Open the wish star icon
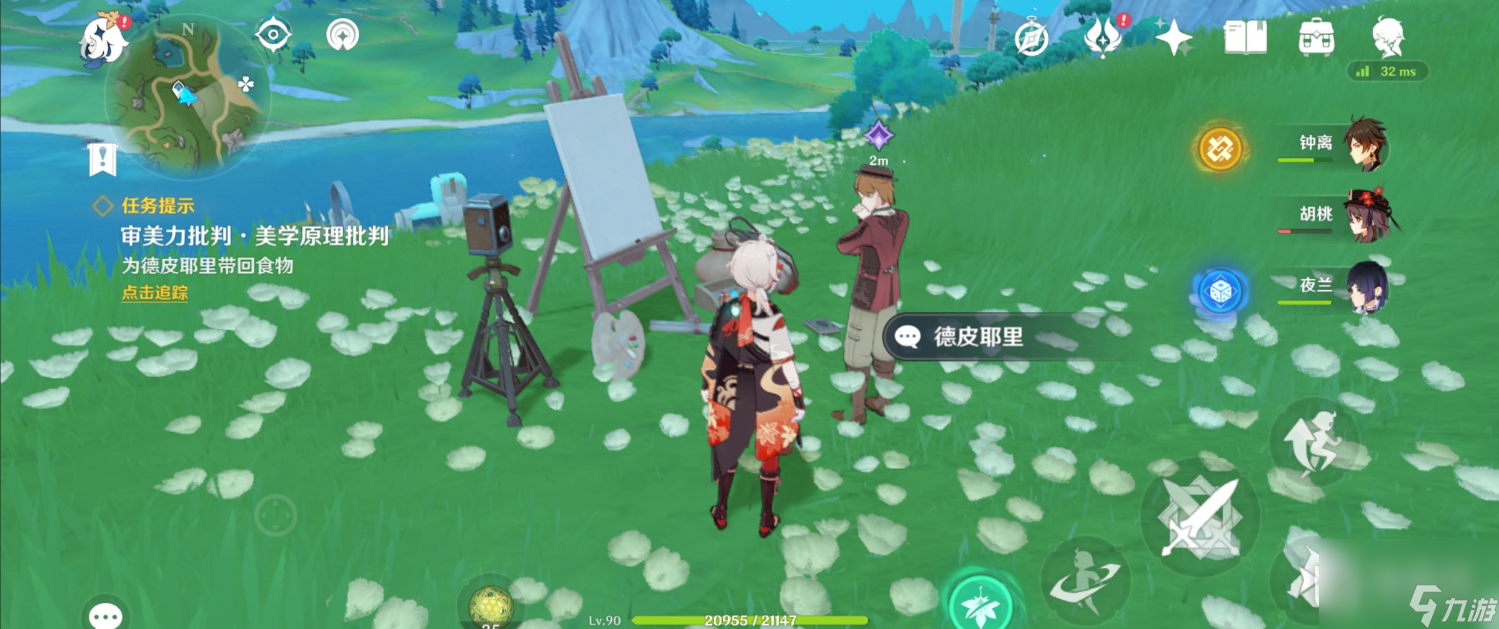1499x629 pixels. click(x=1173, y=38)
